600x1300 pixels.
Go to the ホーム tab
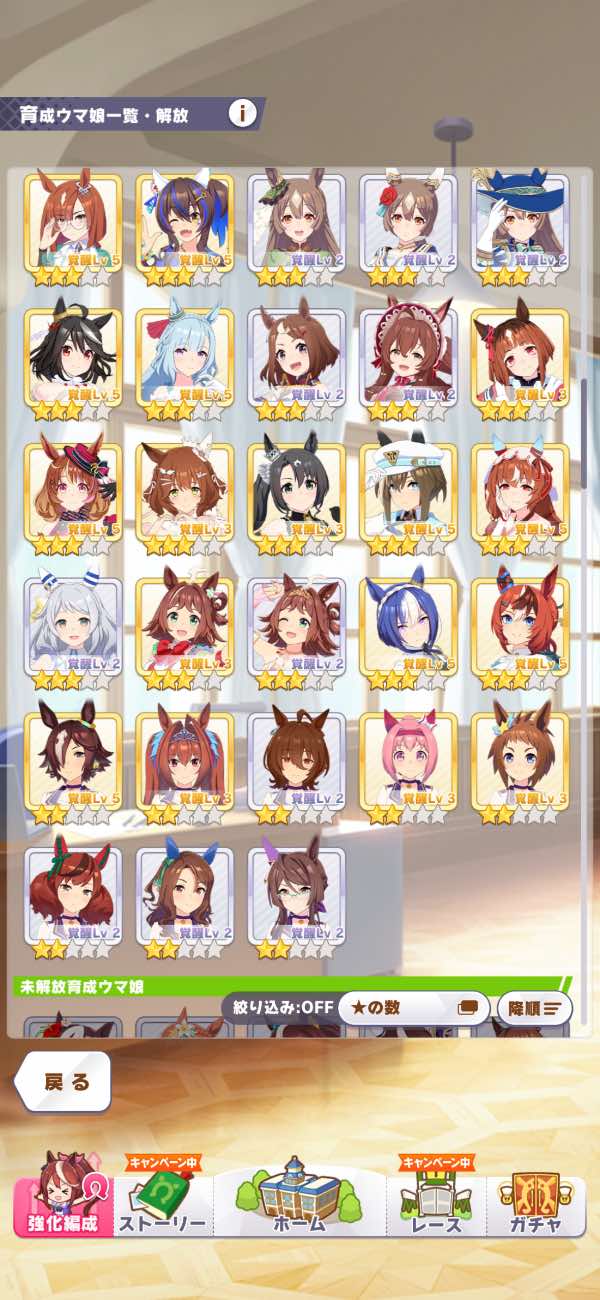click(x=299, y=1198)
